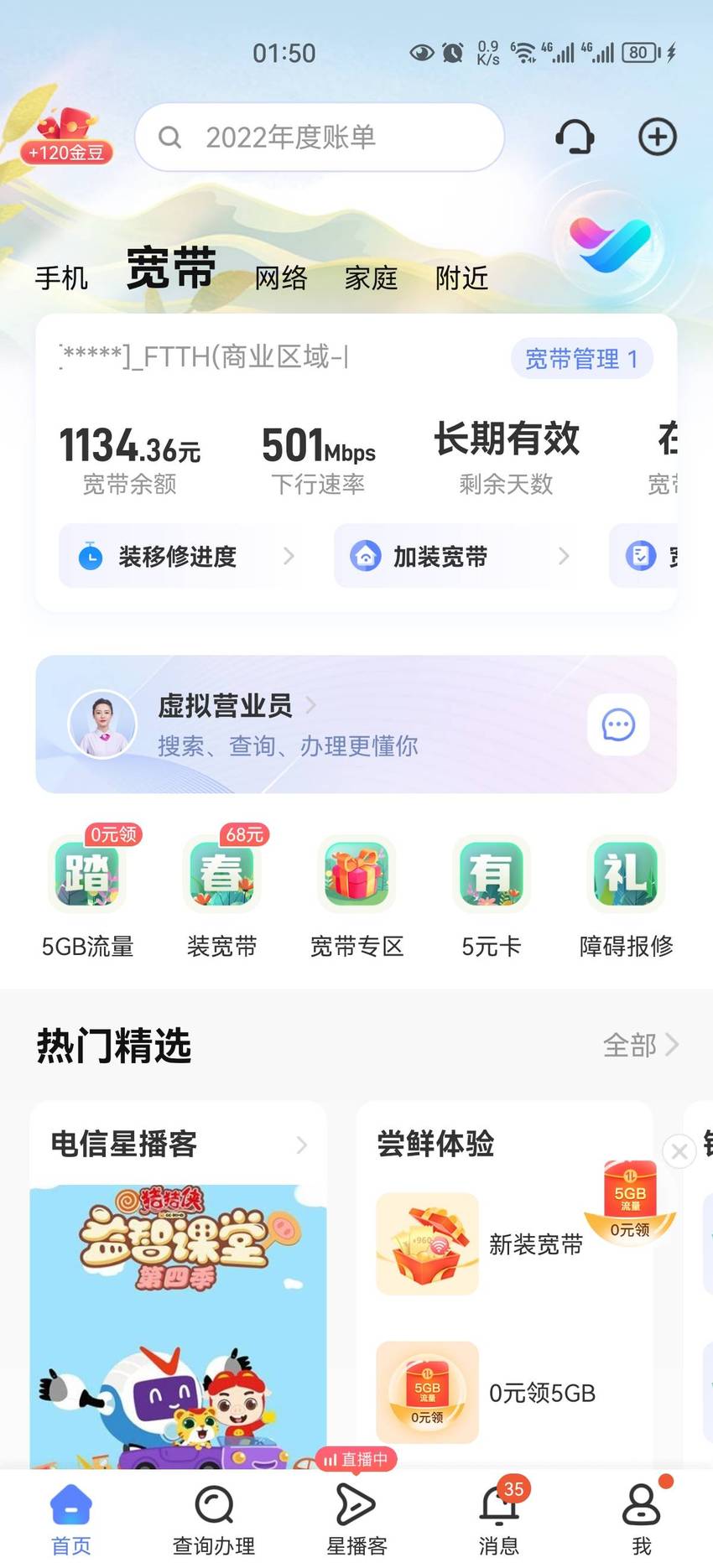Switch to the 附近 tab
Image resolution: width=713 pixels, height=1568 pixels.
(x=461, y=278)
